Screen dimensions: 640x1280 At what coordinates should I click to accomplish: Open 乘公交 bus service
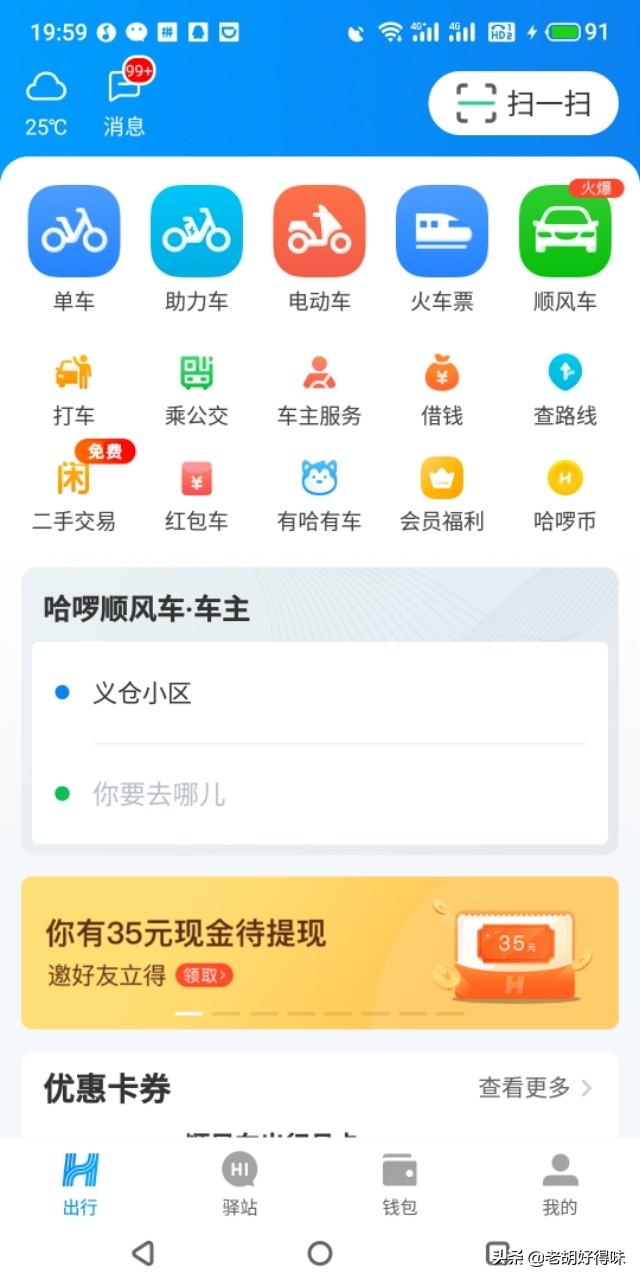(197, 390)
